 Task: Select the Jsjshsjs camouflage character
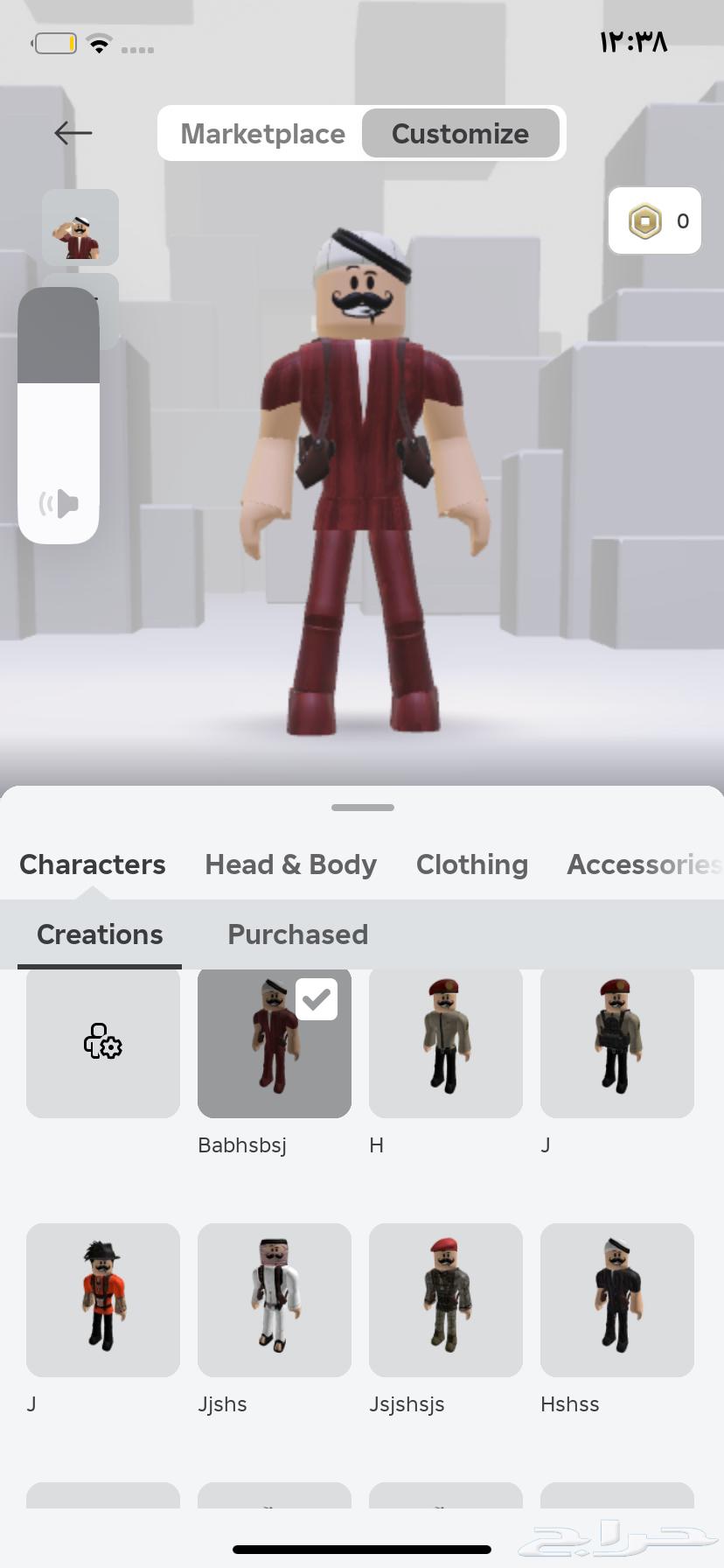(x=445, y=1299)
